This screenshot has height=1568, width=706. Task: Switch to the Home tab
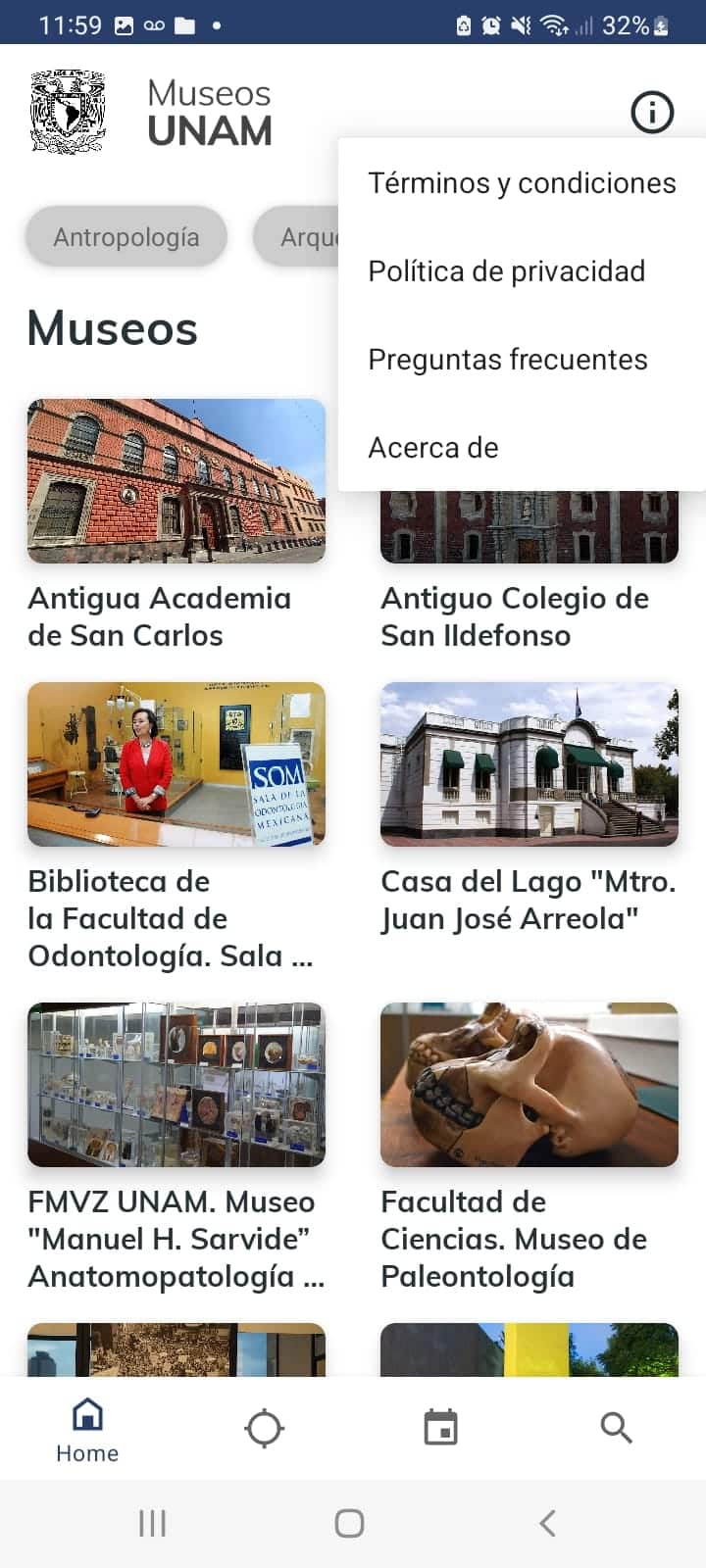(87, 1430)
